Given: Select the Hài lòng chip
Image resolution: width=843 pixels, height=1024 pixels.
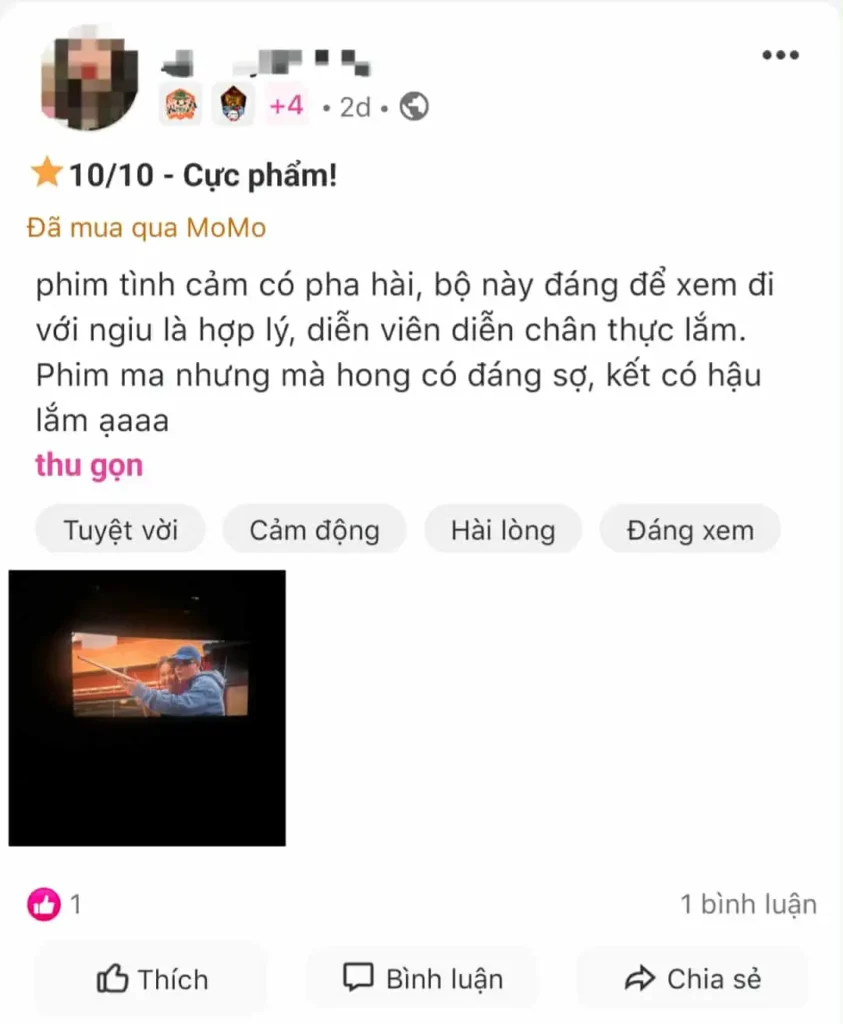Looking at the screenshot, I should pos(502,529).
